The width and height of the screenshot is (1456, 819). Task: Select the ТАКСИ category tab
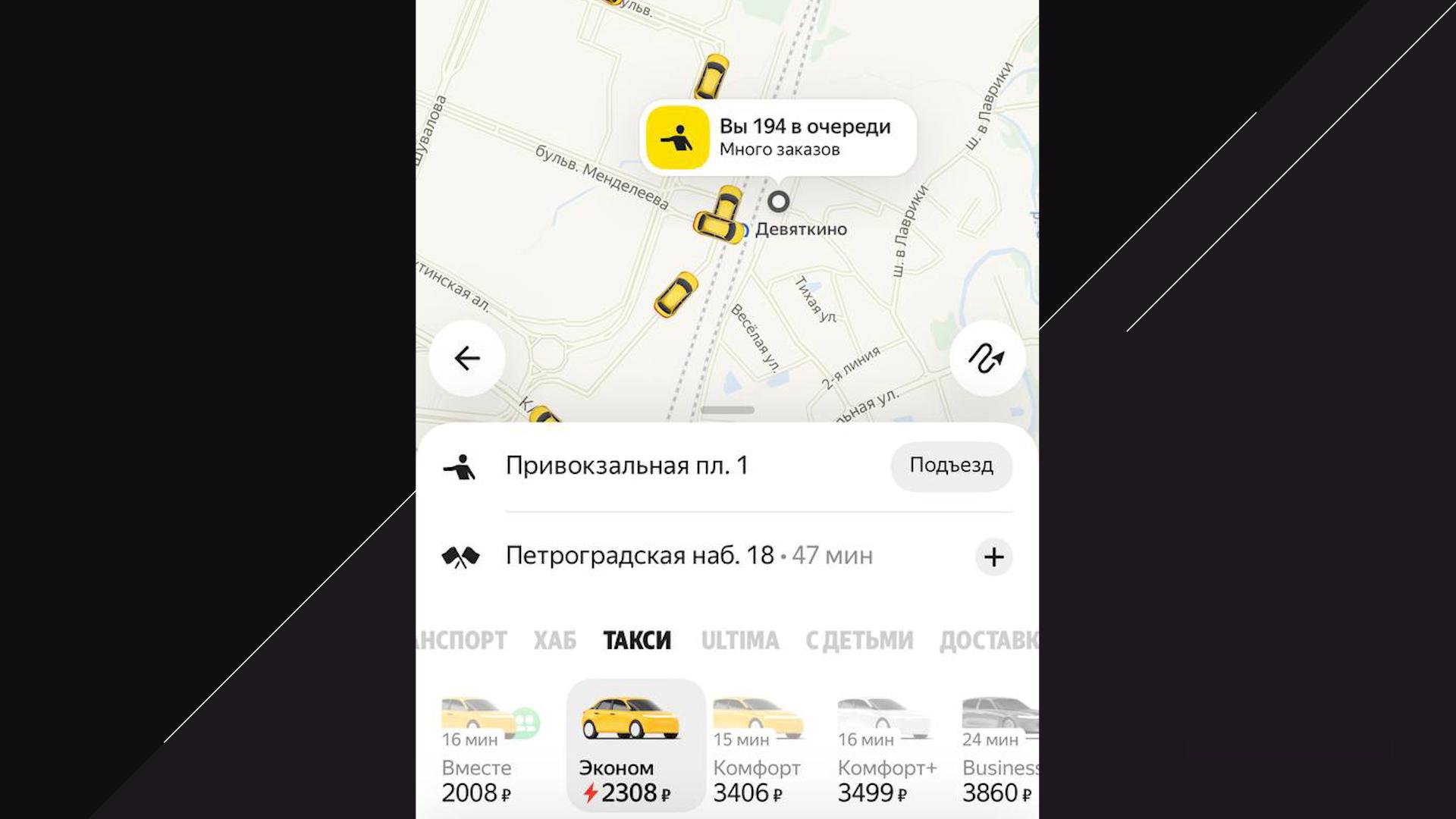(x=637, y=641)
